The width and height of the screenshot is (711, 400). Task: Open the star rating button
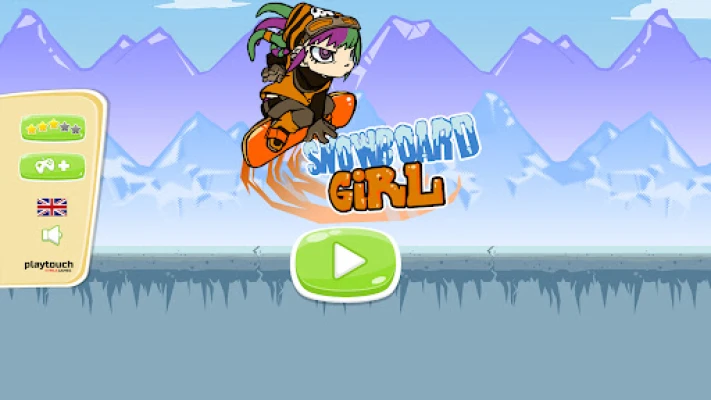click(53, 128)
